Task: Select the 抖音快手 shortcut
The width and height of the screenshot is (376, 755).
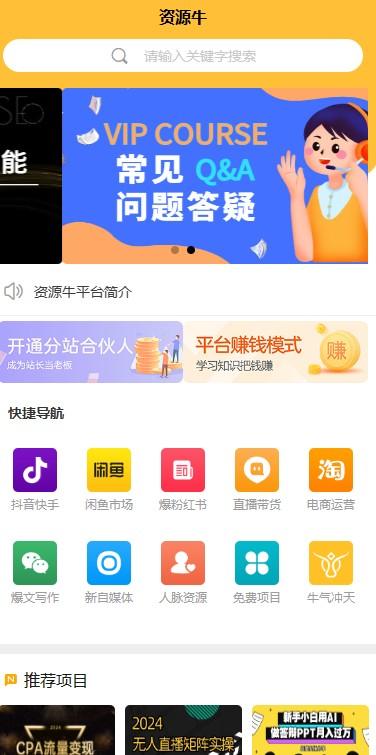Action: tap(35, 479)
